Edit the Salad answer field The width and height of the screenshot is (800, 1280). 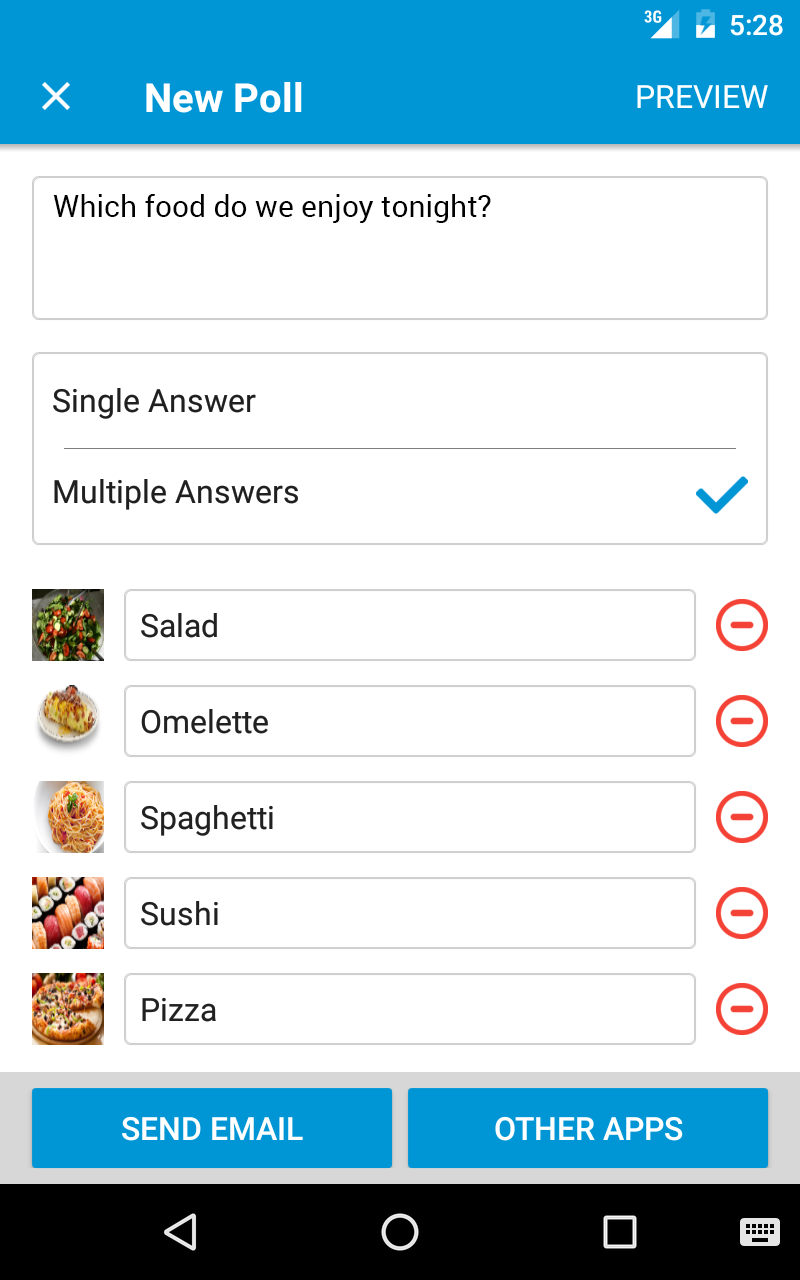click(410, 625)
